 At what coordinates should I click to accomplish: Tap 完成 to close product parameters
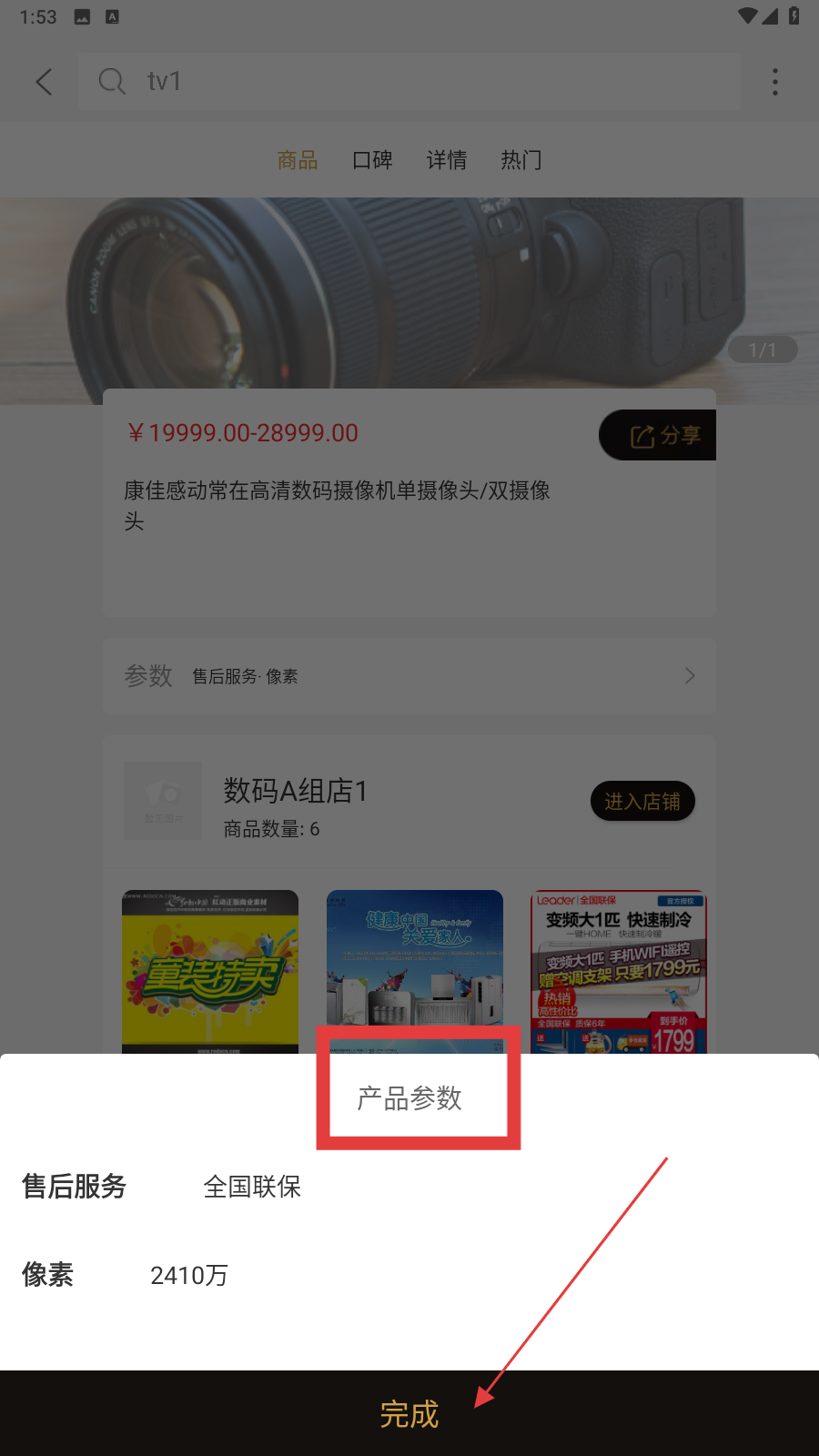409,1413
